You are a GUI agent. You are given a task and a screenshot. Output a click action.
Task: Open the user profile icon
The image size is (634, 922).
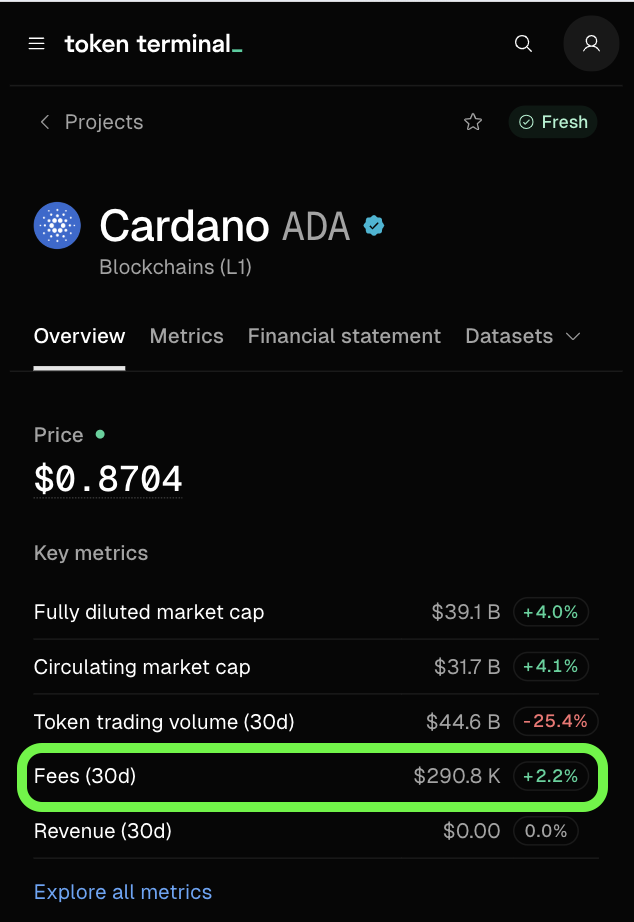click(x=591, y=44)
